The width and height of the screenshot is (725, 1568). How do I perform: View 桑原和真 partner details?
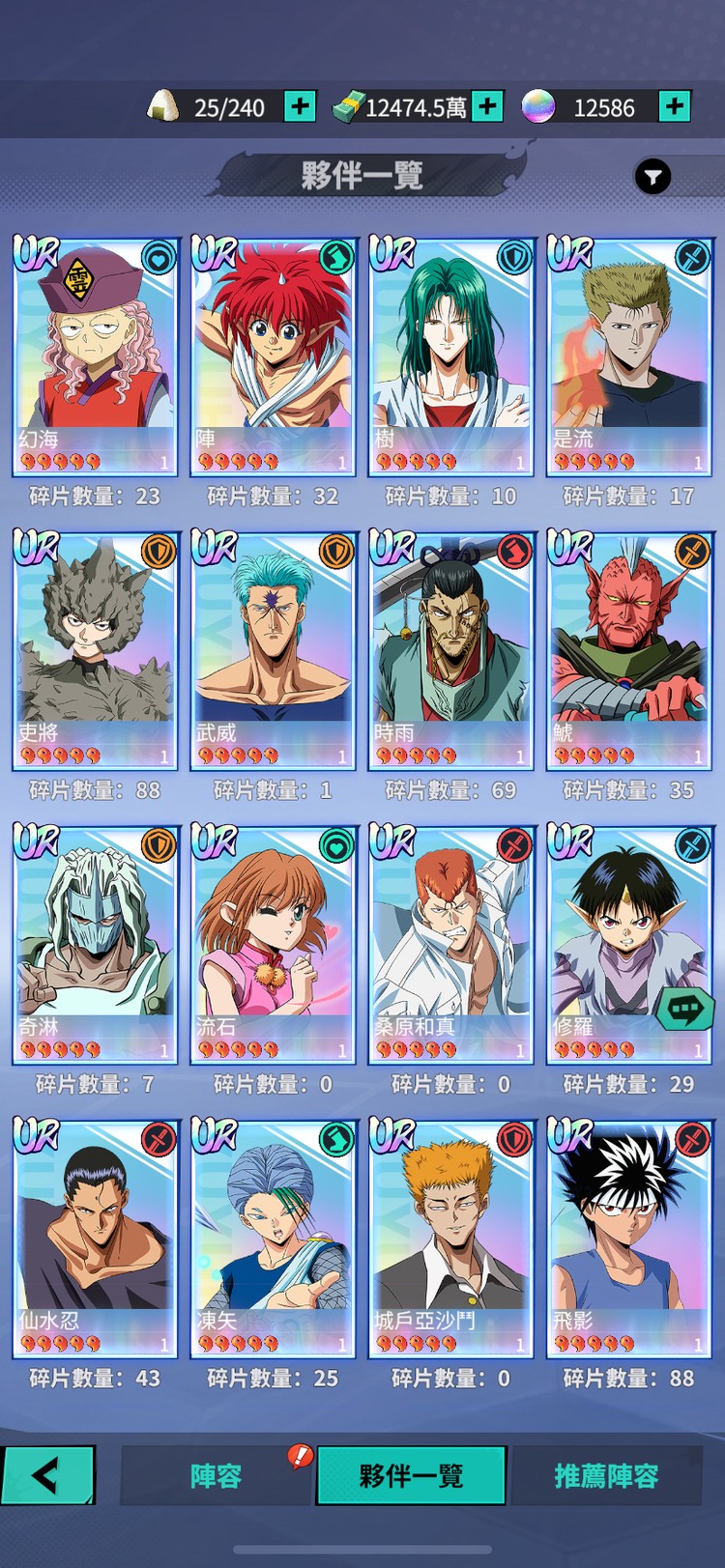(450, 943)
